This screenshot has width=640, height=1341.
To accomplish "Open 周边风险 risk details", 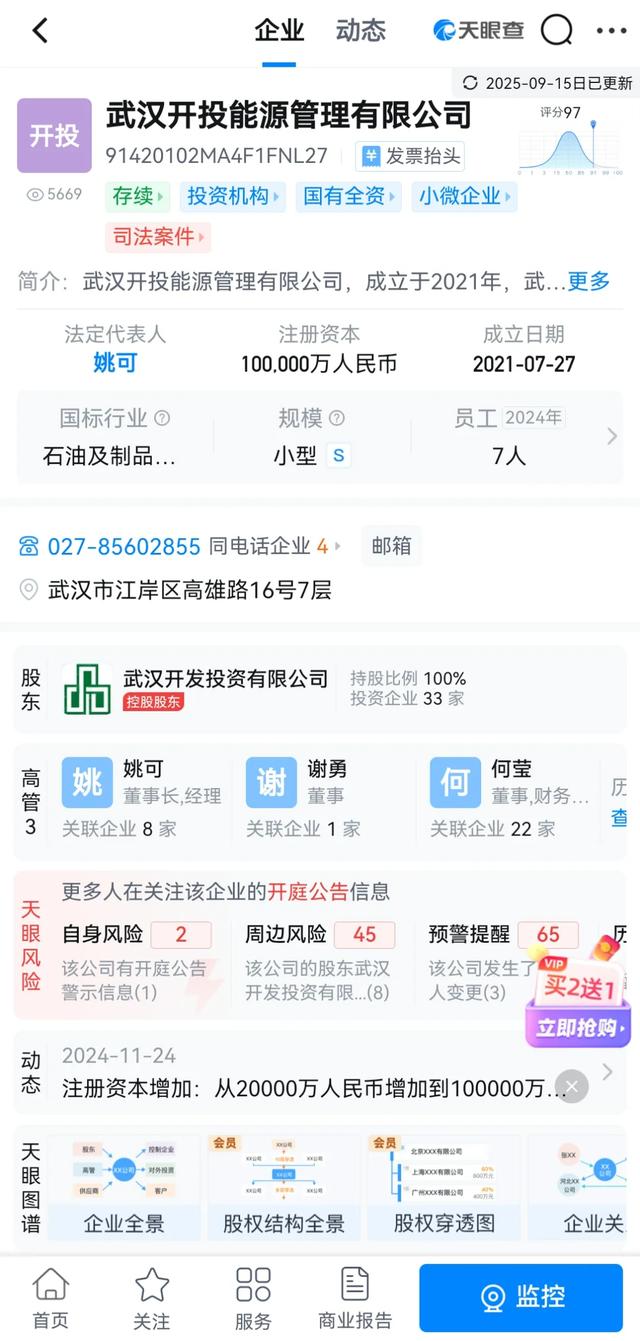I will coord(320,960).
